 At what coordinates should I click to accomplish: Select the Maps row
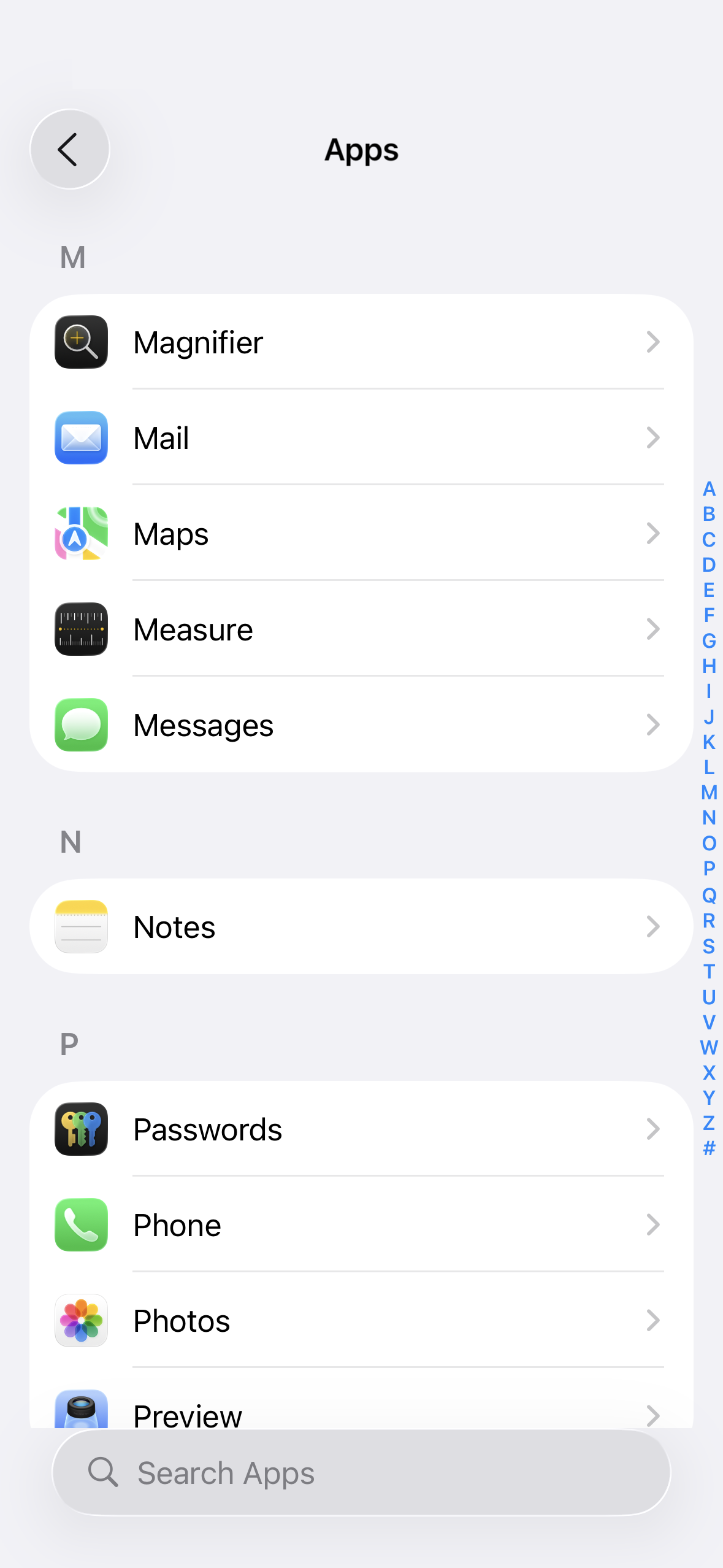coord(361,533)
